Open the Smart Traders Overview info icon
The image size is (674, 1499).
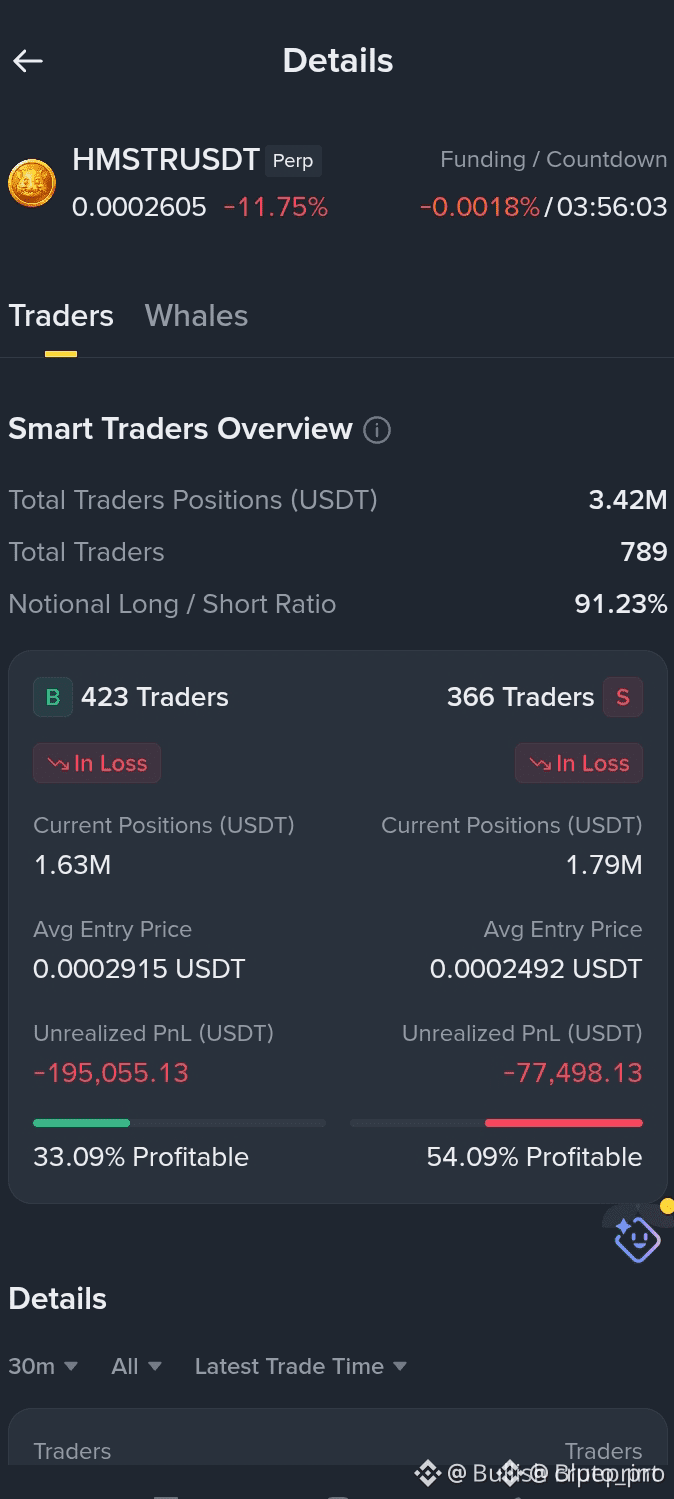pyautogui.click(x=377, y=430)
